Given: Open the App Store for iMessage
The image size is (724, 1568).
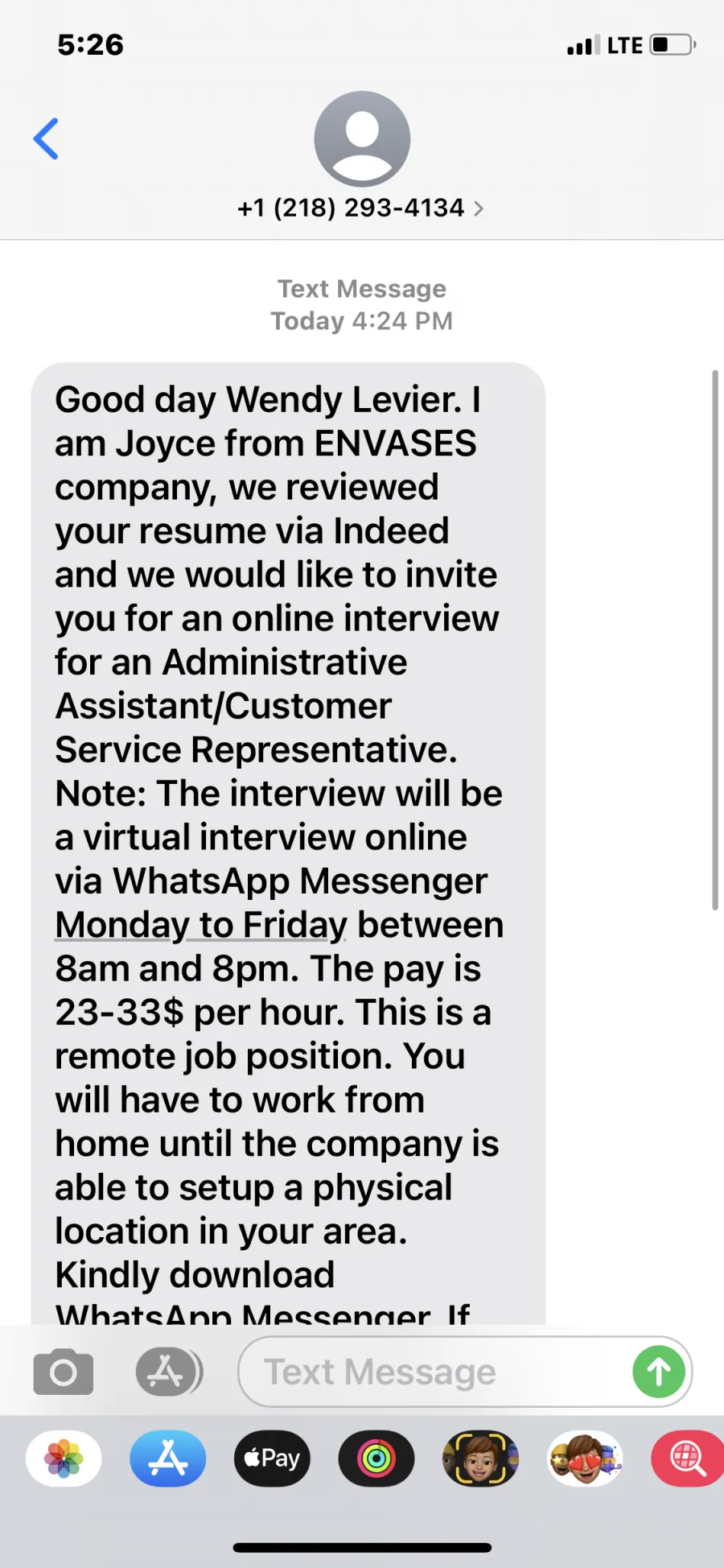Looking at the screenshot, I should point(168,1458).
